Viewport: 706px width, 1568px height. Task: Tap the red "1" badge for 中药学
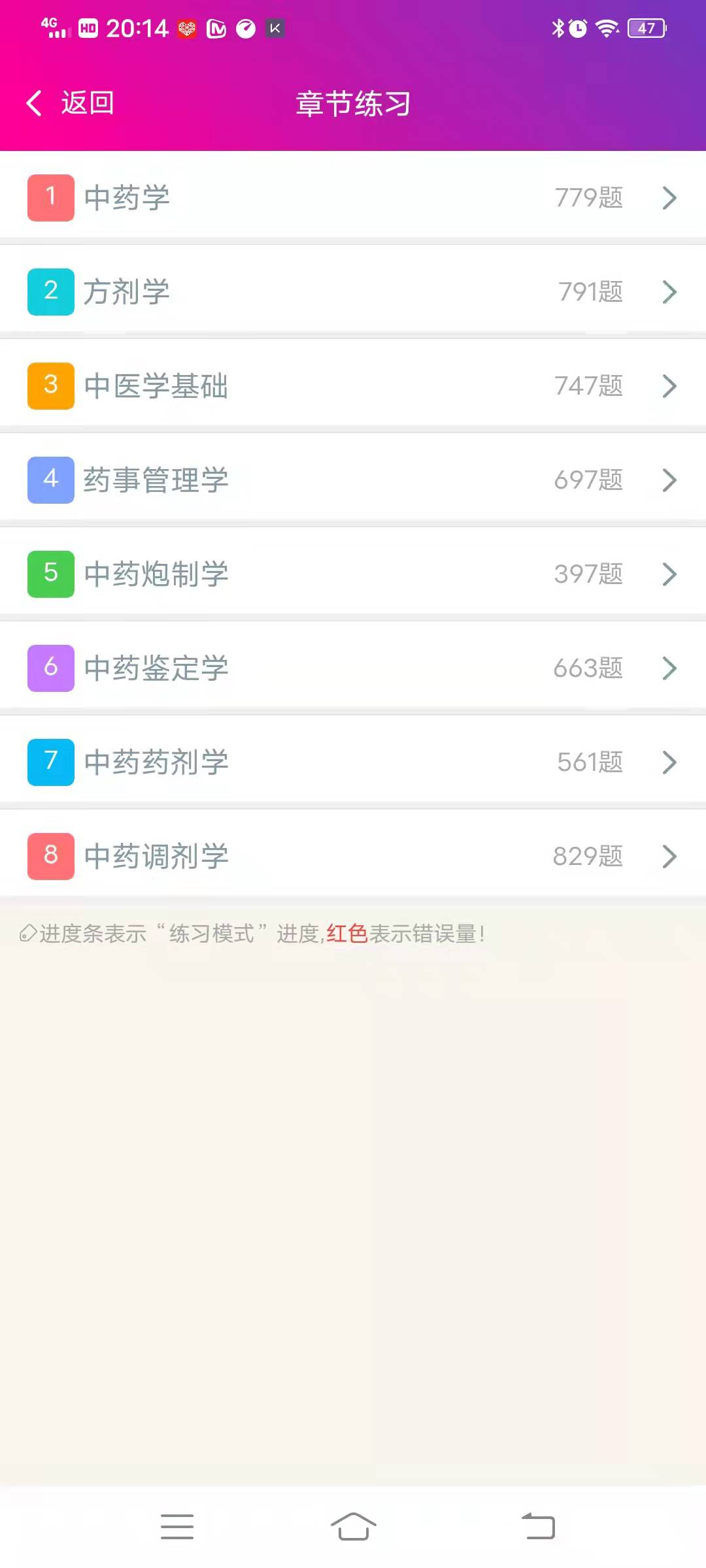[x=50, y=197]
